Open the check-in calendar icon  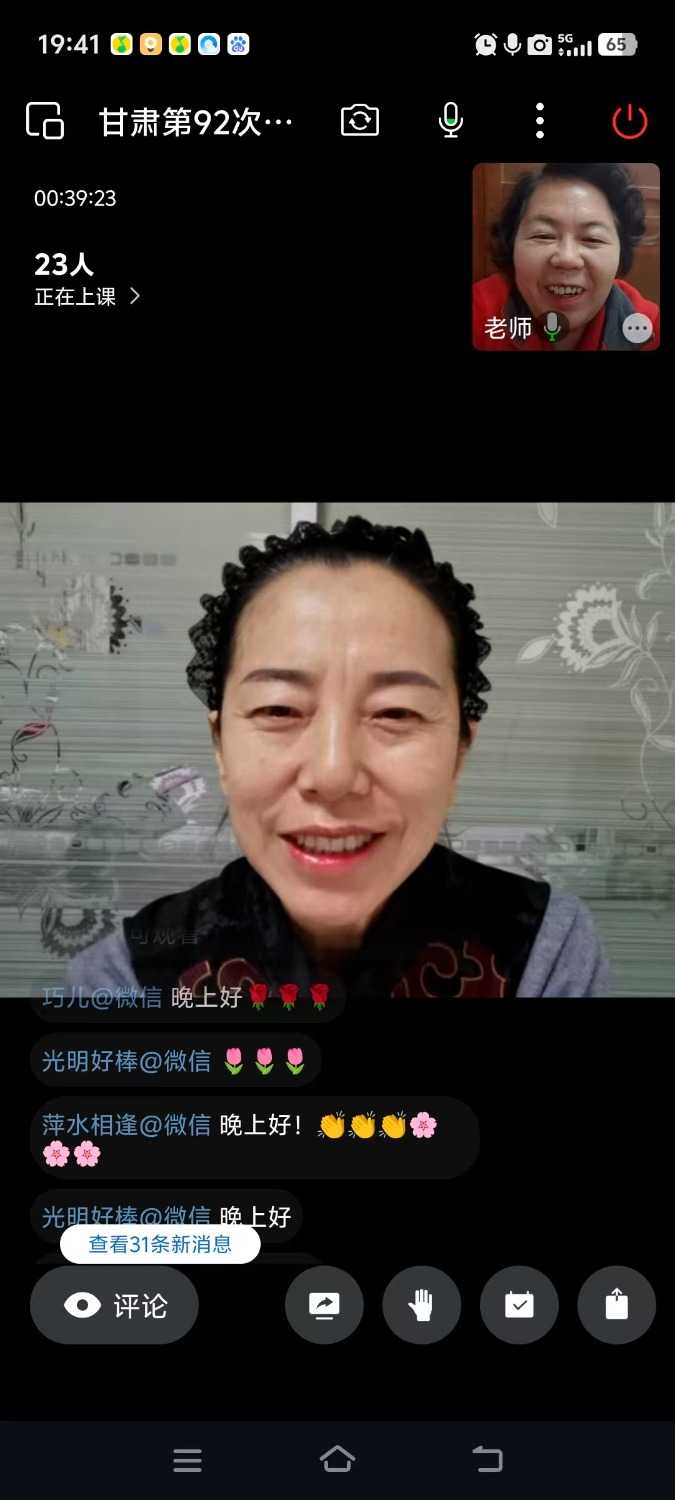(x=519, y=1305)
